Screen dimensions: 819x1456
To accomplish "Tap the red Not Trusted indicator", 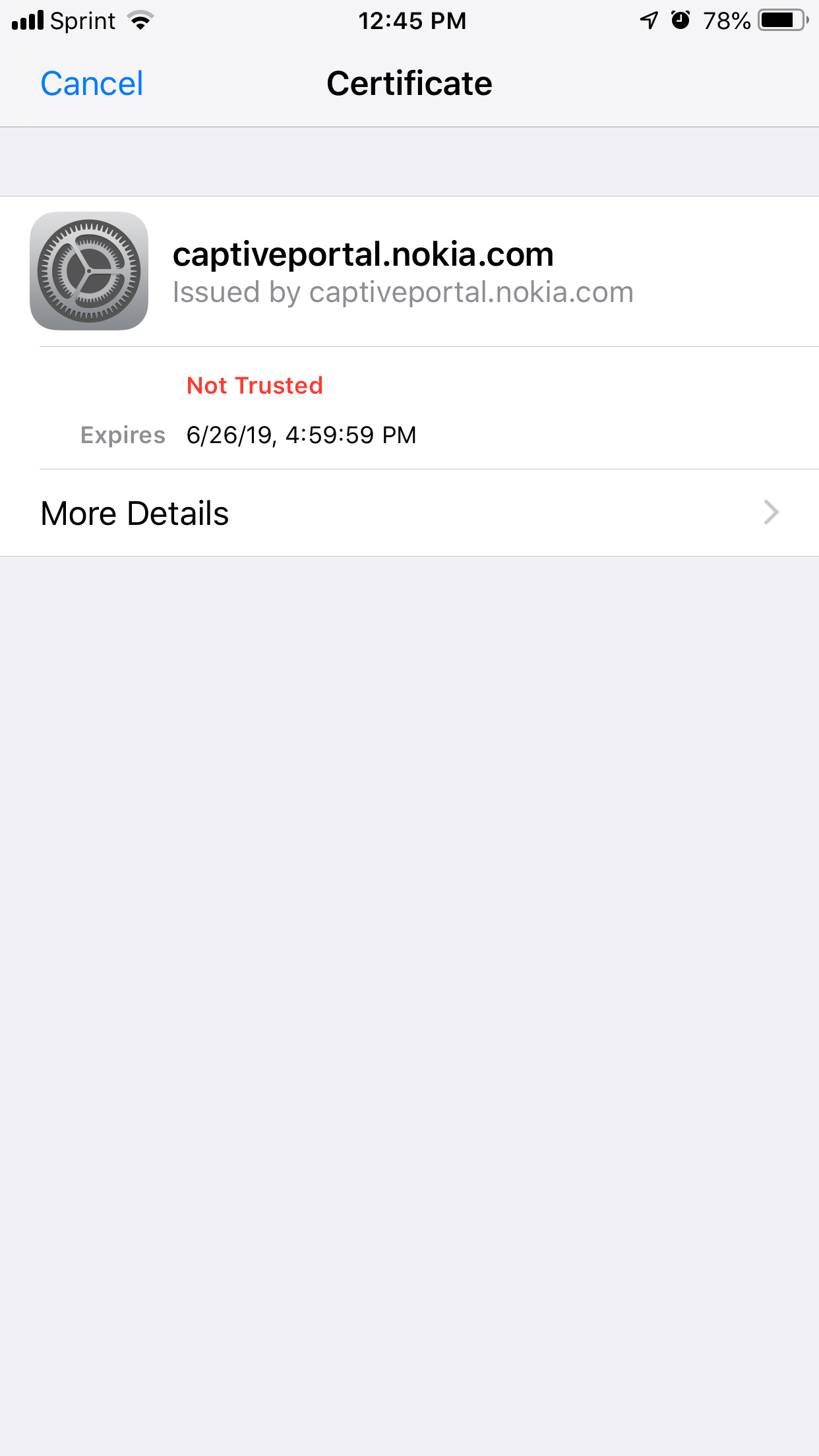I will (x=254, y=385).
